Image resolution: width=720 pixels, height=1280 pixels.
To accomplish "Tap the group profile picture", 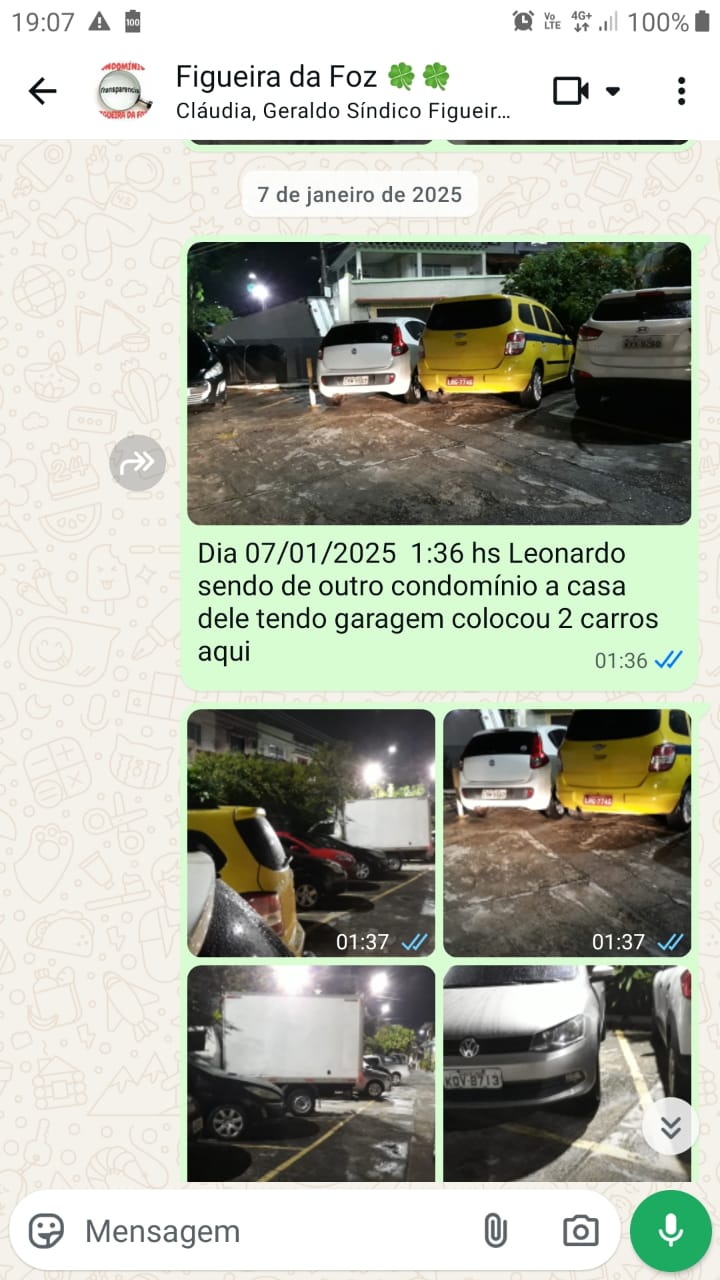I will coord(126,91).
